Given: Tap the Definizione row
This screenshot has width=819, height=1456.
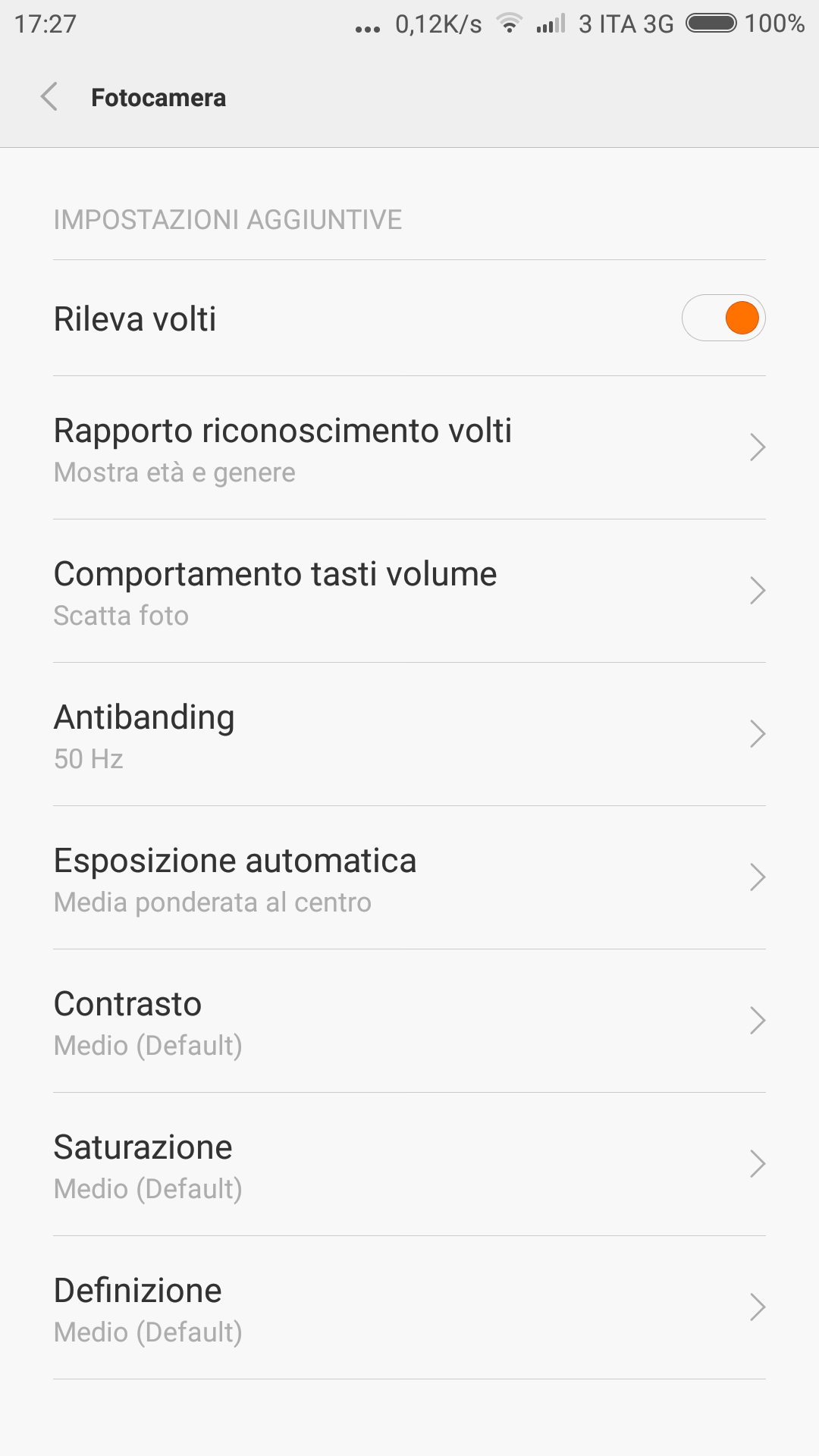Looking at the screenshot, I should [409, 1307].
